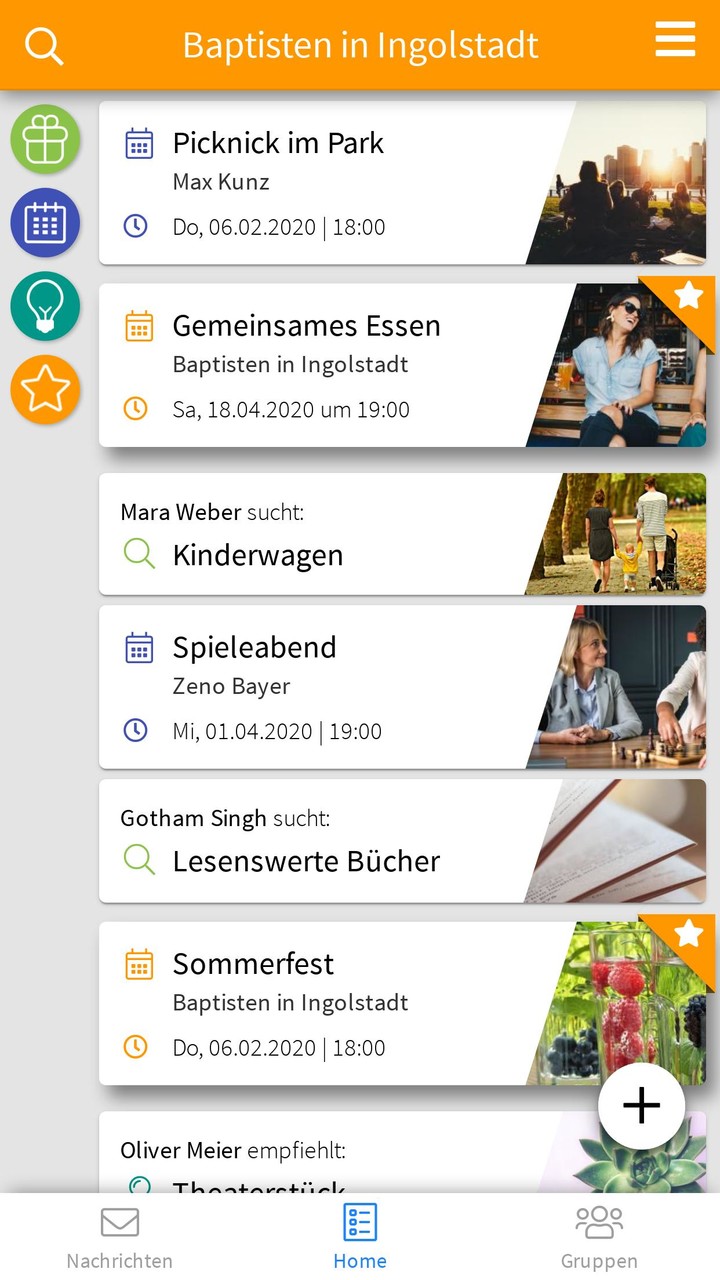Switch to the Gruppen tab

[x=598, y=1235]
